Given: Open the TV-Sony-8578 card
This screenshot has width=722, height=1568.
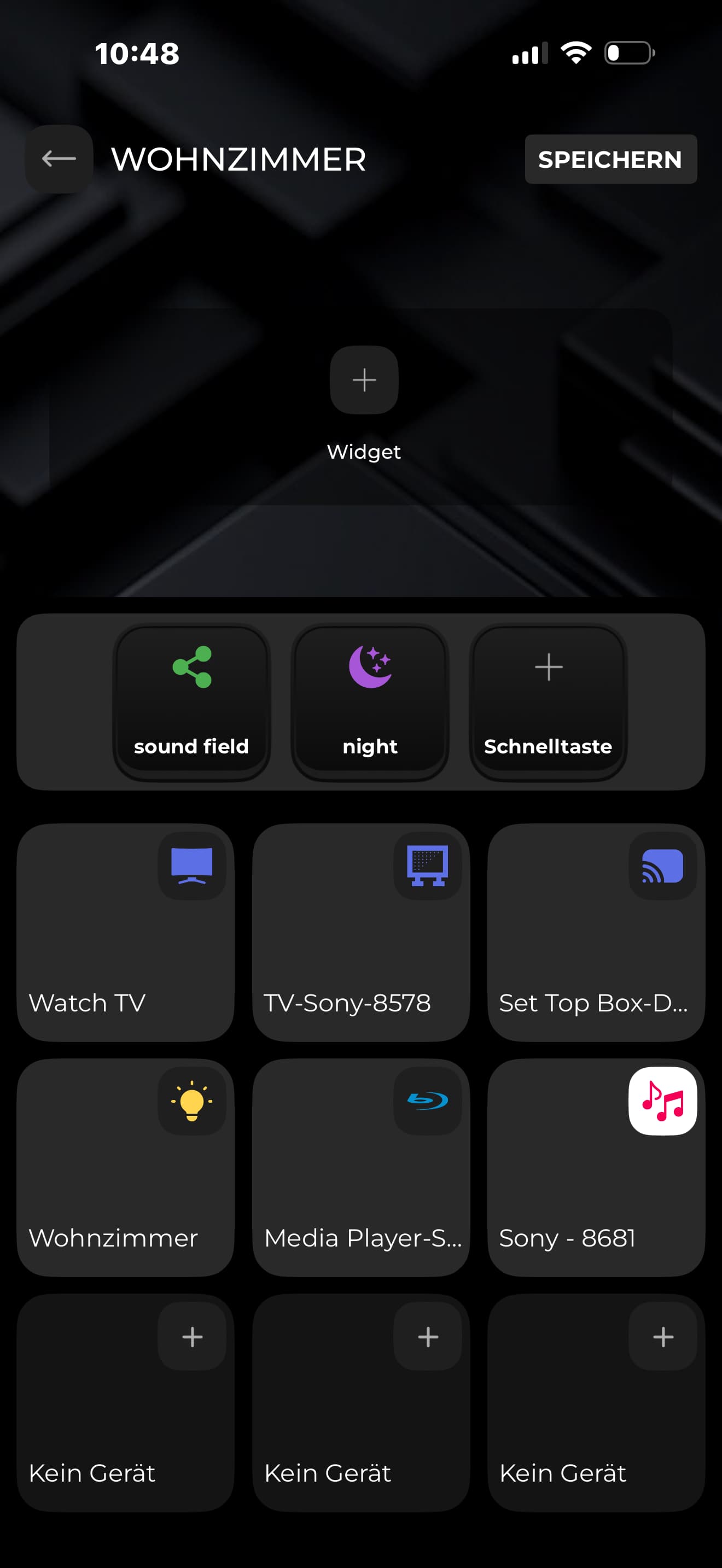Looking at the screenshot, I should (x=360, y=933).
